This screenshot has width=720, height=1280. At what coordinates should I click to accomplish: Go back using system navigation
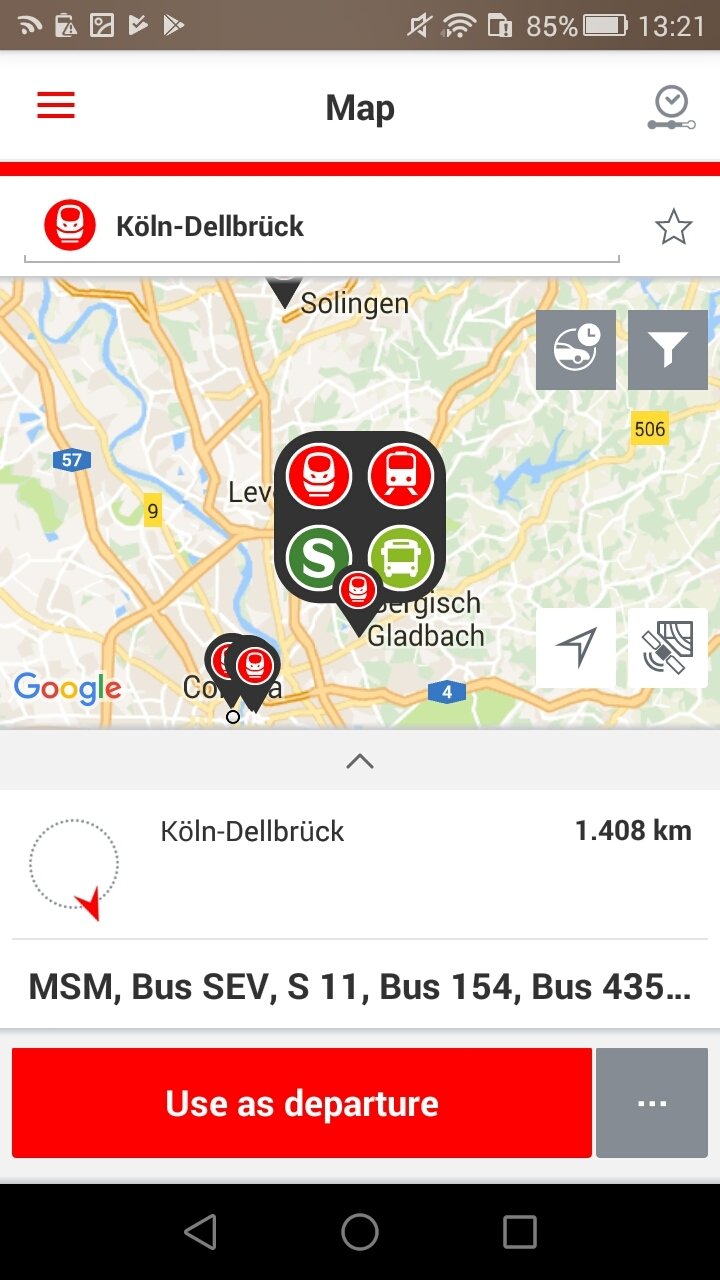(200, 1232)
